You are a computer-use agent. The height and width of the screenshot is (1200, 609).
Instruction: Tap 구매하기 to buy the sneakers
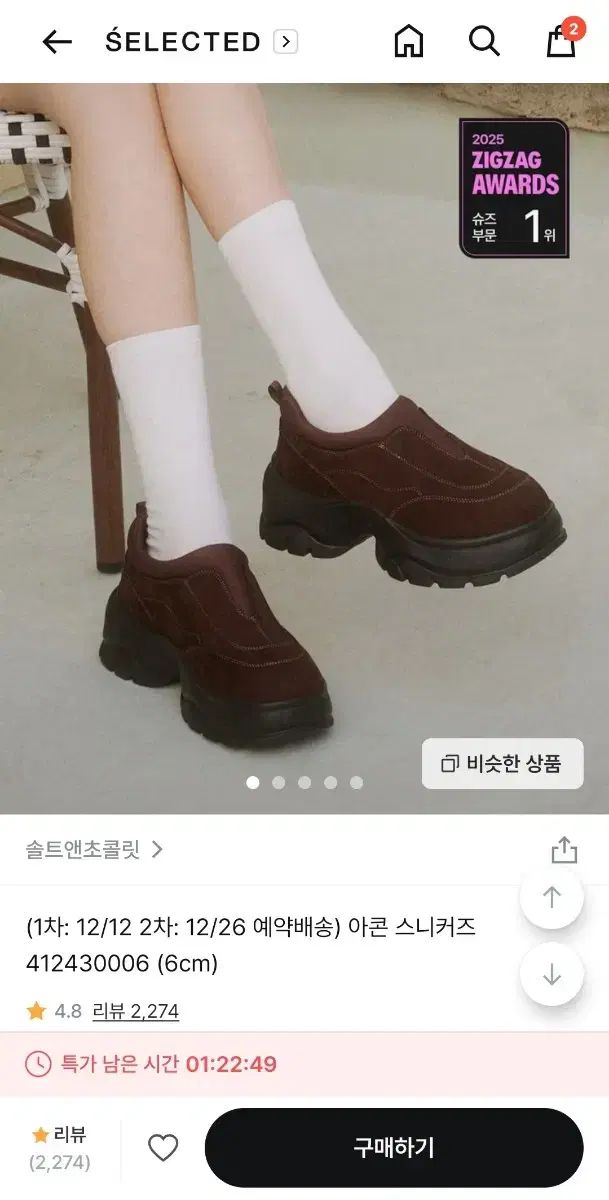point(394,1148)
